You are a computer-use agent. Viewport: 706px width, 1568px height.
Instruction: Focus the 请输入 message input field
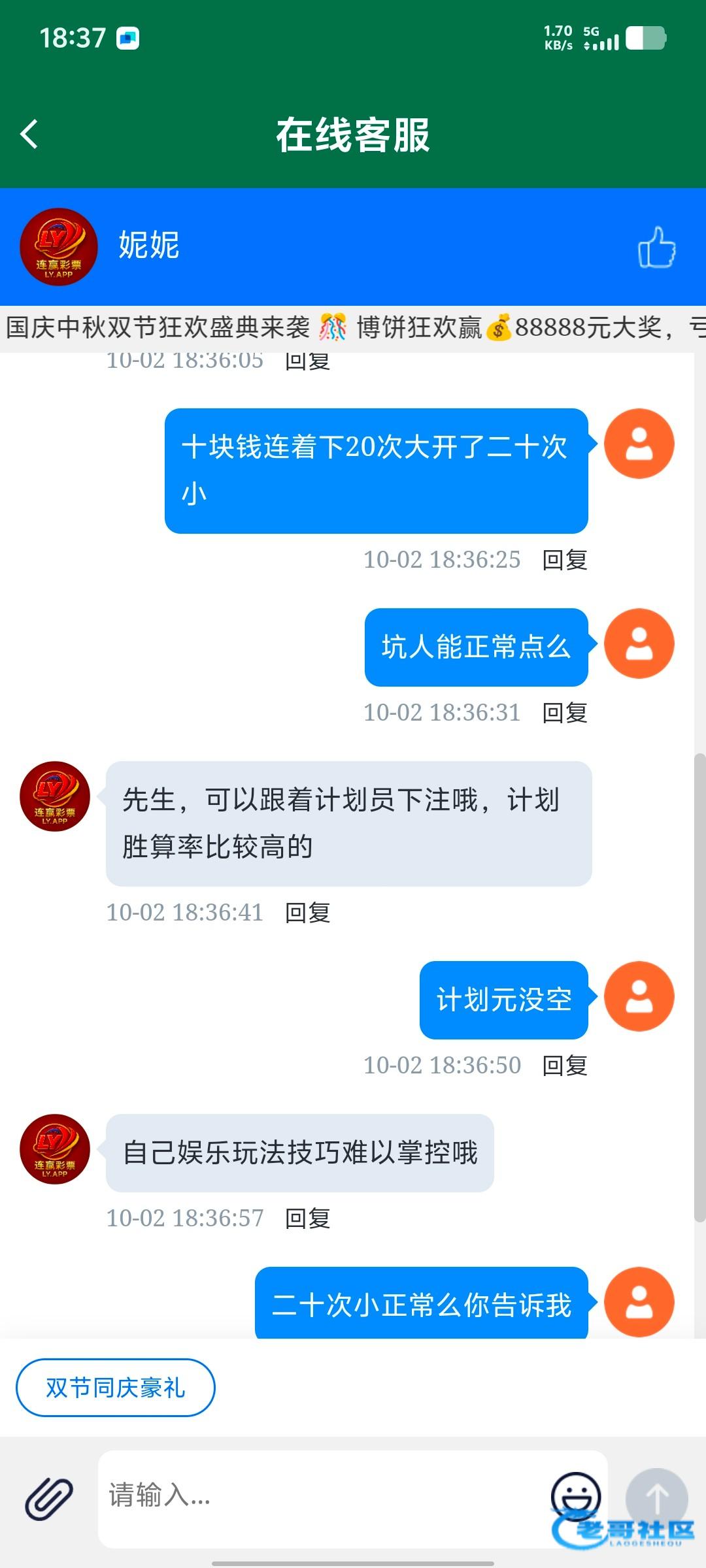tap(320, 1496)
